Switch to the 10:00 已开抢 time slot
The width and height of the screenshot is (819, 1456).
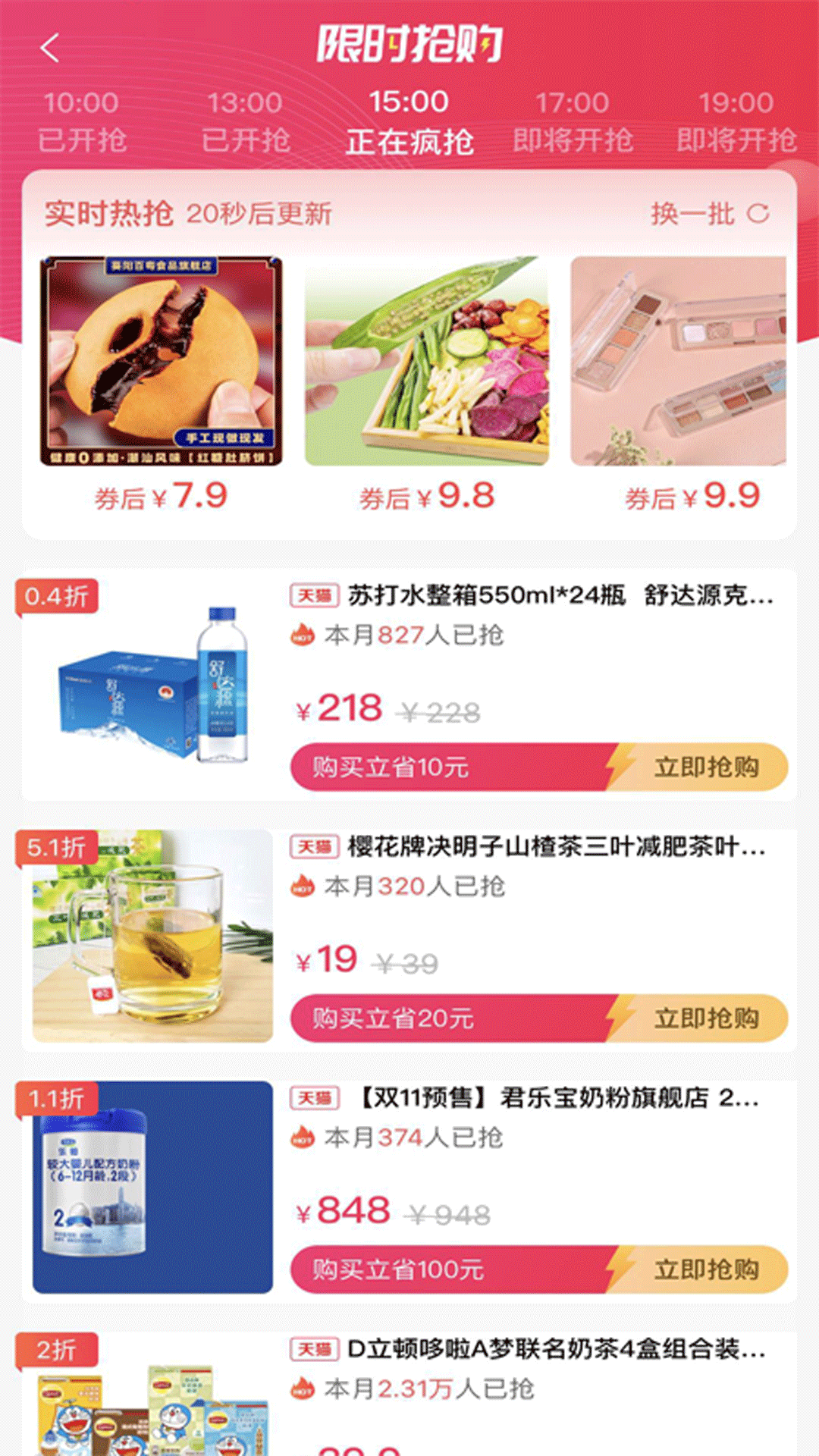point(82,121)
